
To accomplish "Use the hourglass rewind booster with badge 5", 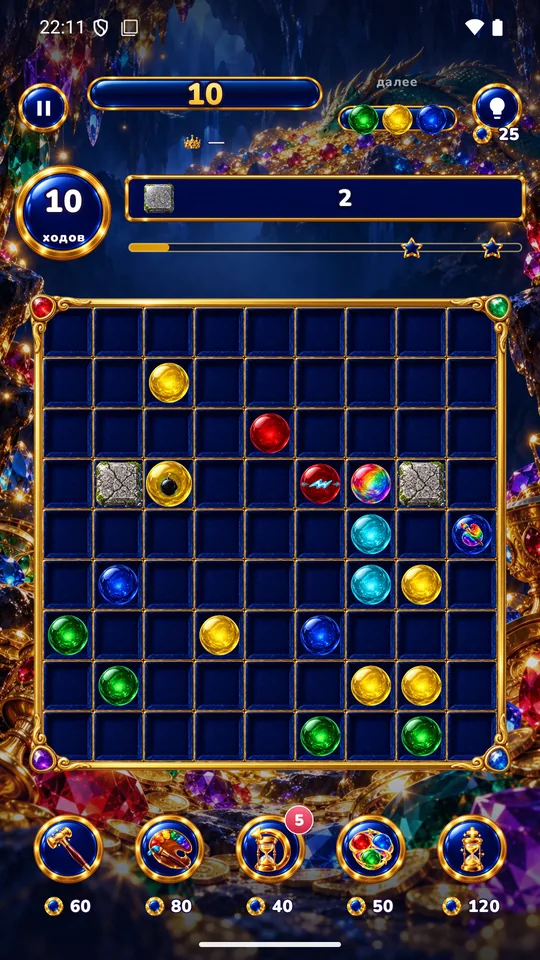I will pos(270,849).
